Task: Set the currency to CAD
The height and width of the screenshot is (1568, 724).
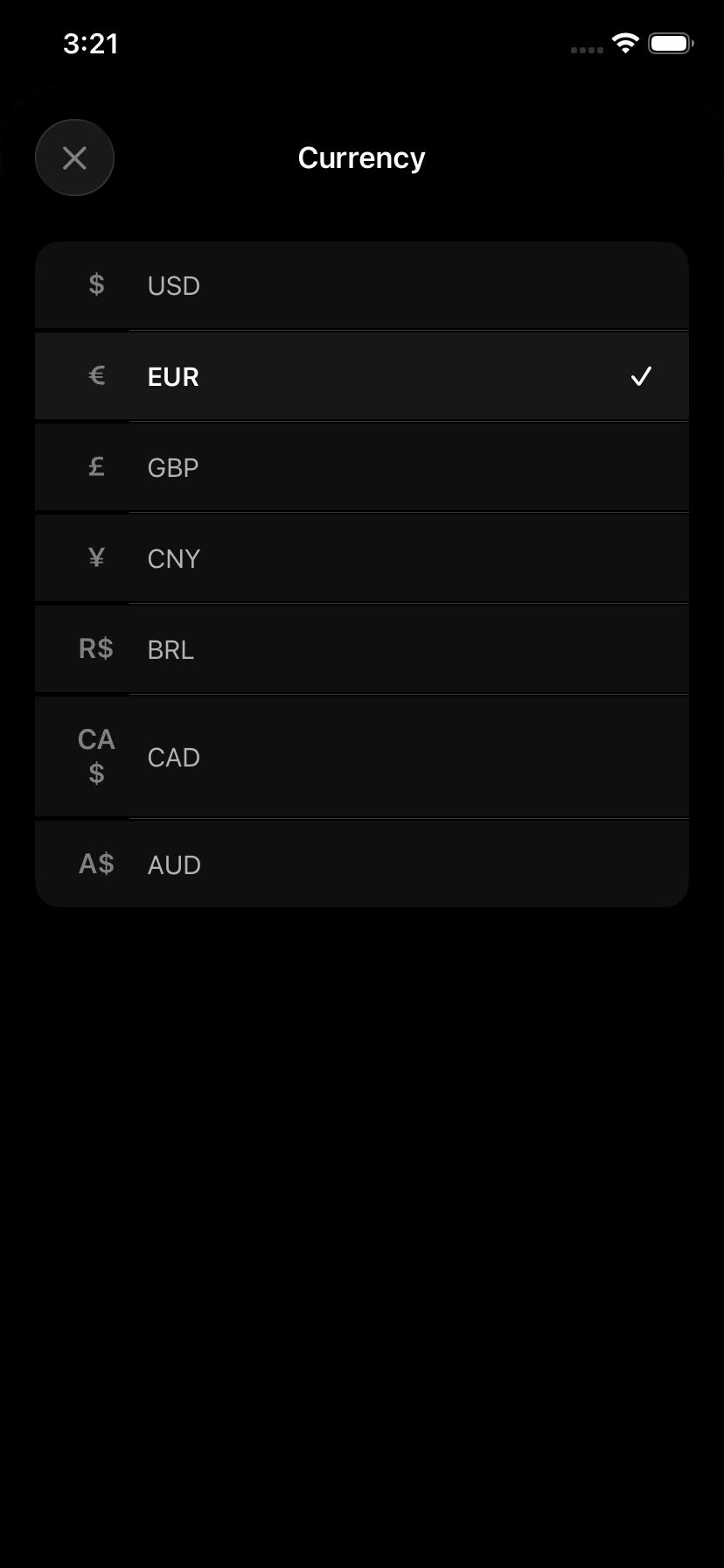Action: (362, 757)
